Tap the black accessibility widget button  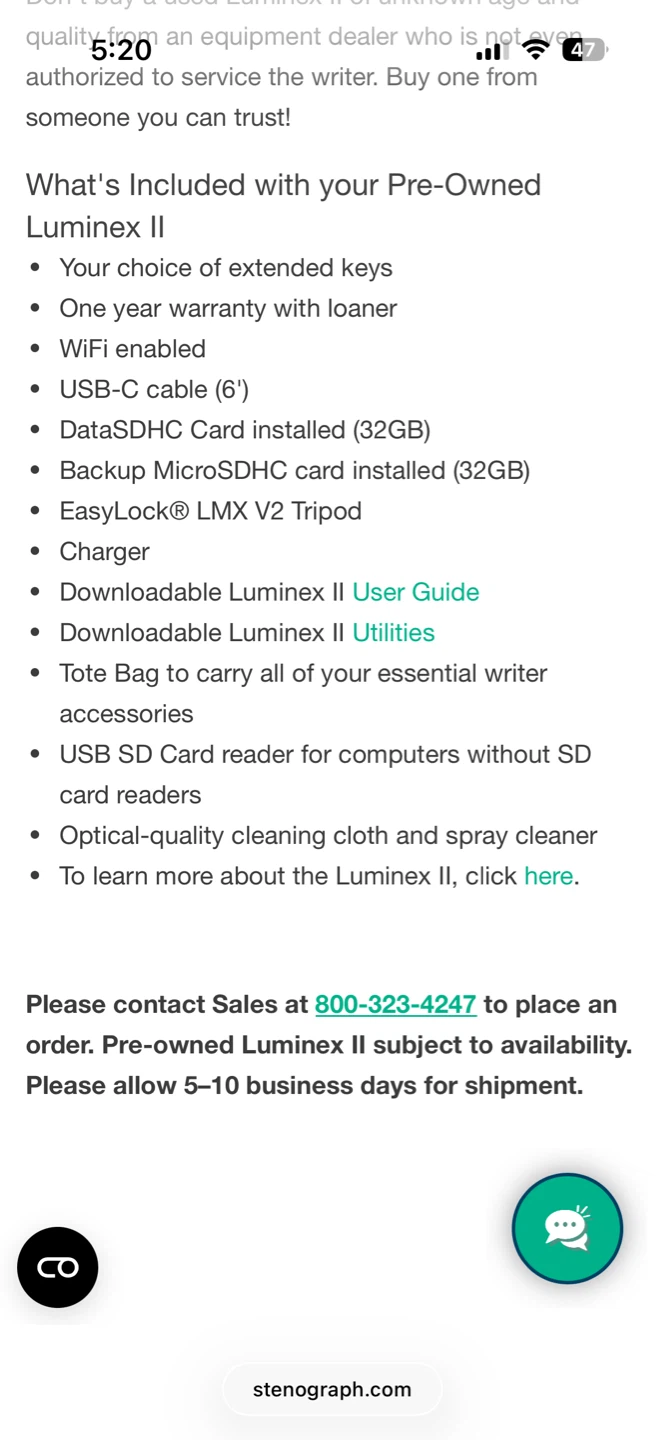(x=58, y=1267)
